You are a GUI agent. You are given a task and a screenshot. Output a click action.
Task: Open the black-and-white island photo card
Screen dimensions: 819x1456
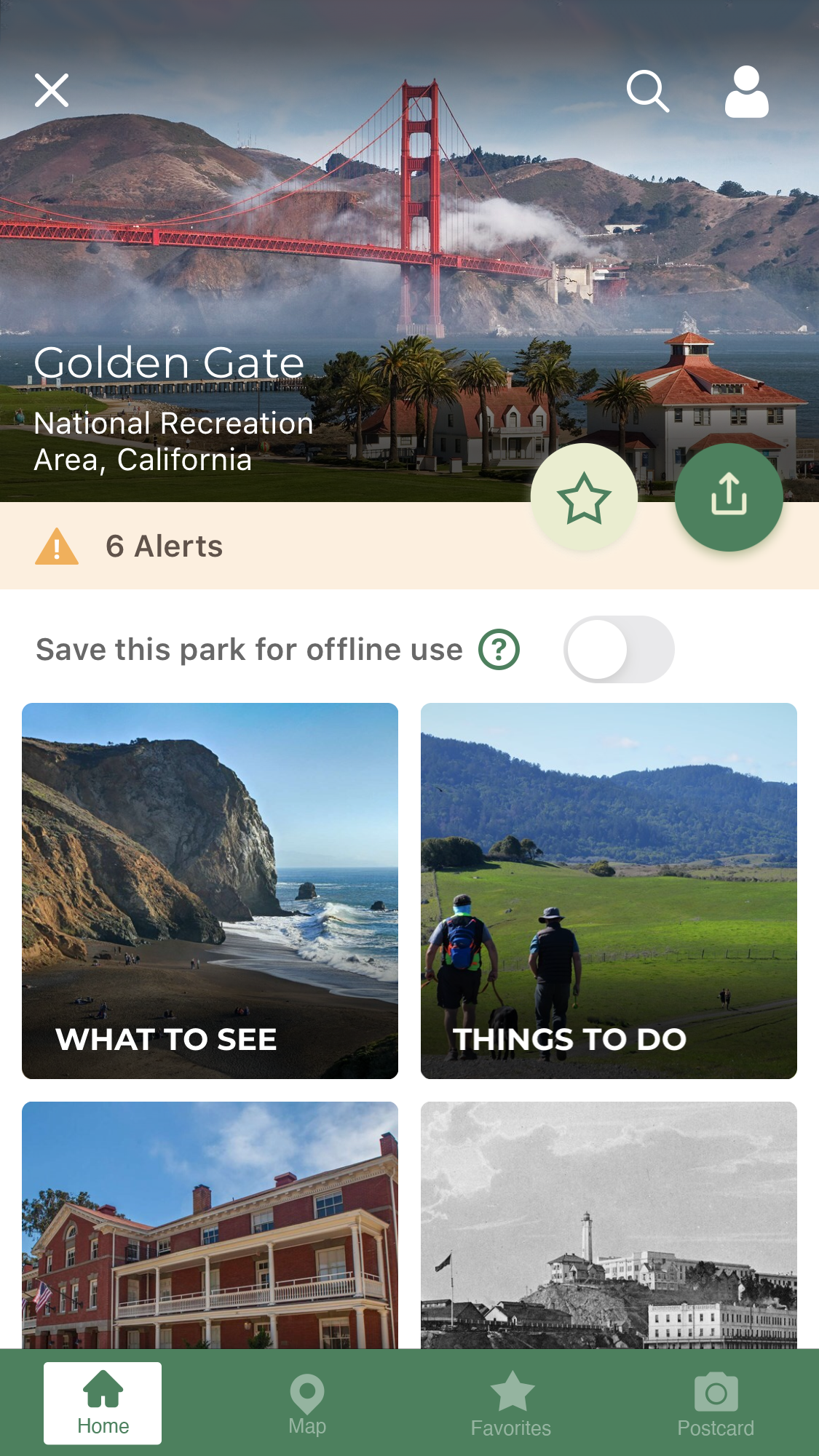pos(609,1225)
